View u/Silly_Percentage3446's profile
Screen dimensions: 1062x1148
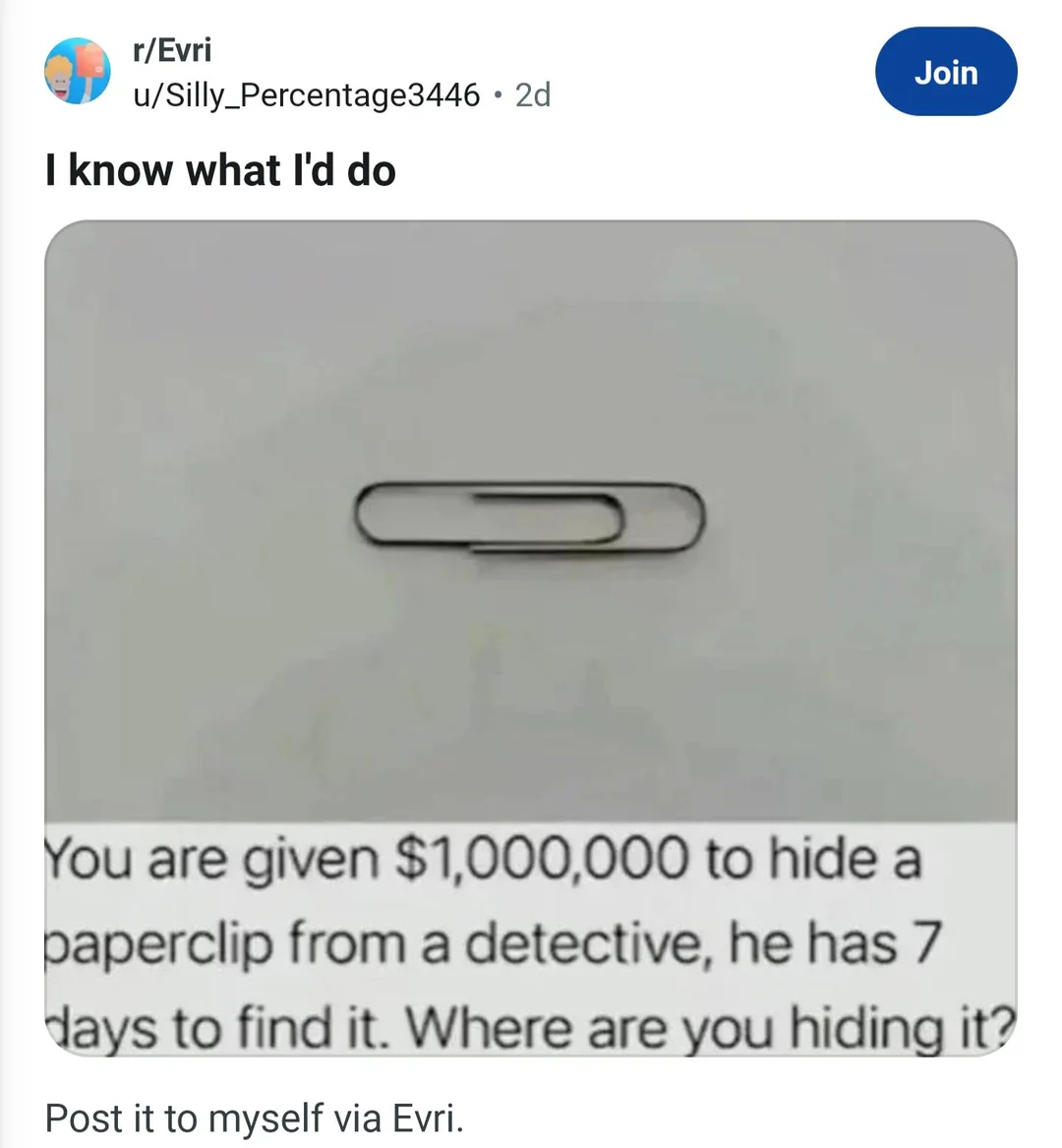coord(306,95)
